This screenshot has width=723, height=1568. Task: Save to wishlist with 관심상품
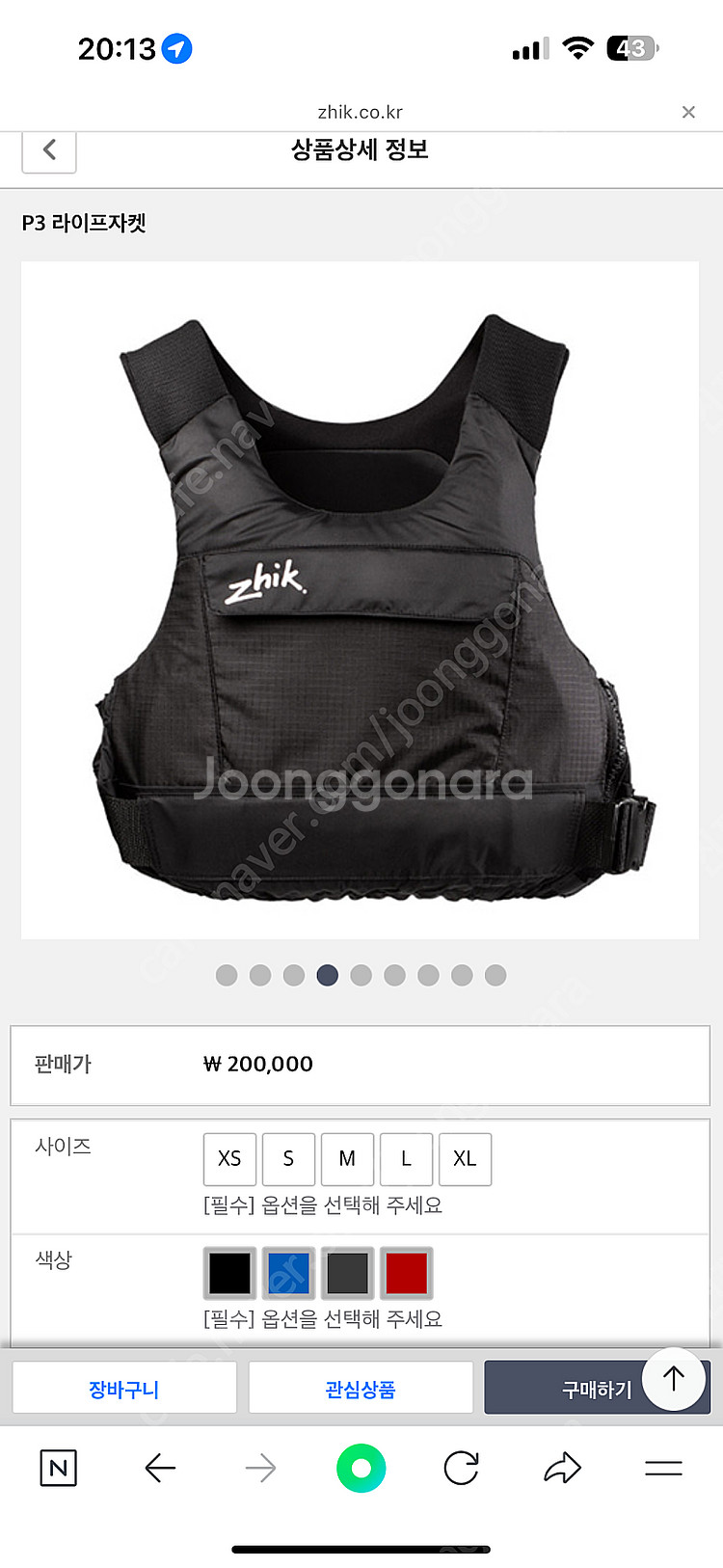[361, 1389]
